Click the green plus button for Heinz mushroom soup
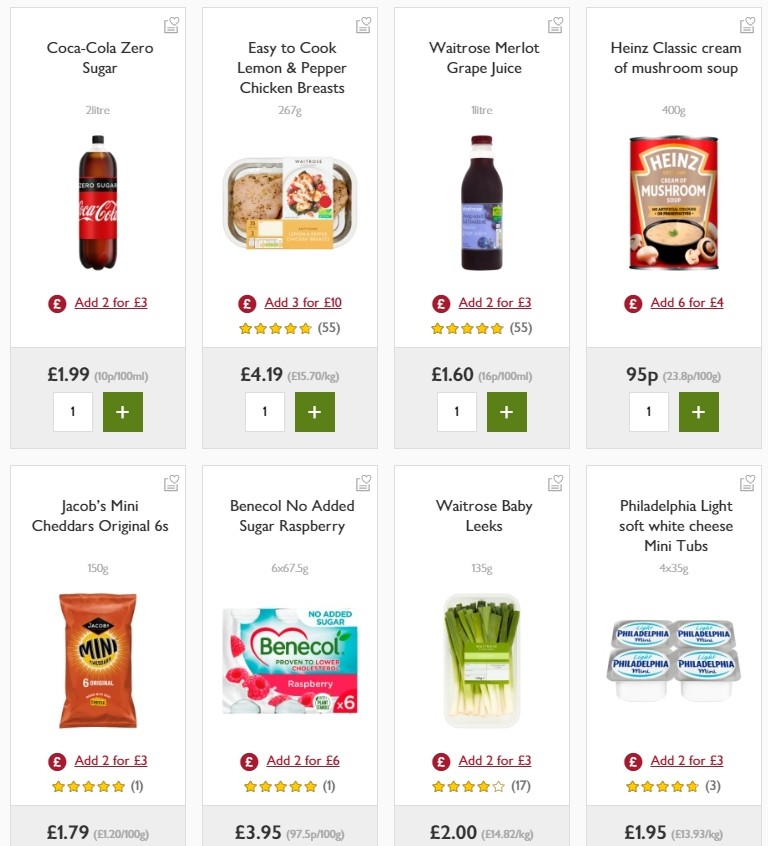Screen dimensions: 768x846 pos(699,411)
